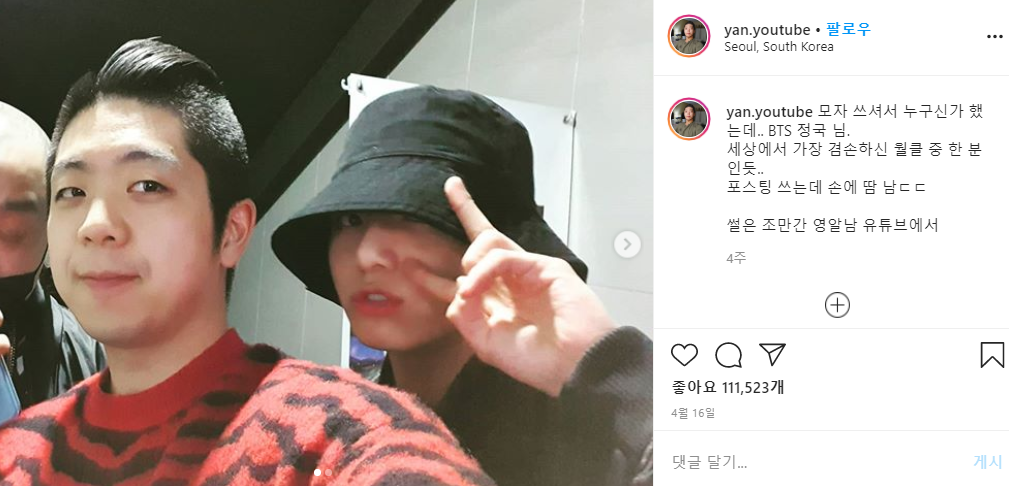
Task: Save the post with the bookmark icon
Action: point(991,355)
